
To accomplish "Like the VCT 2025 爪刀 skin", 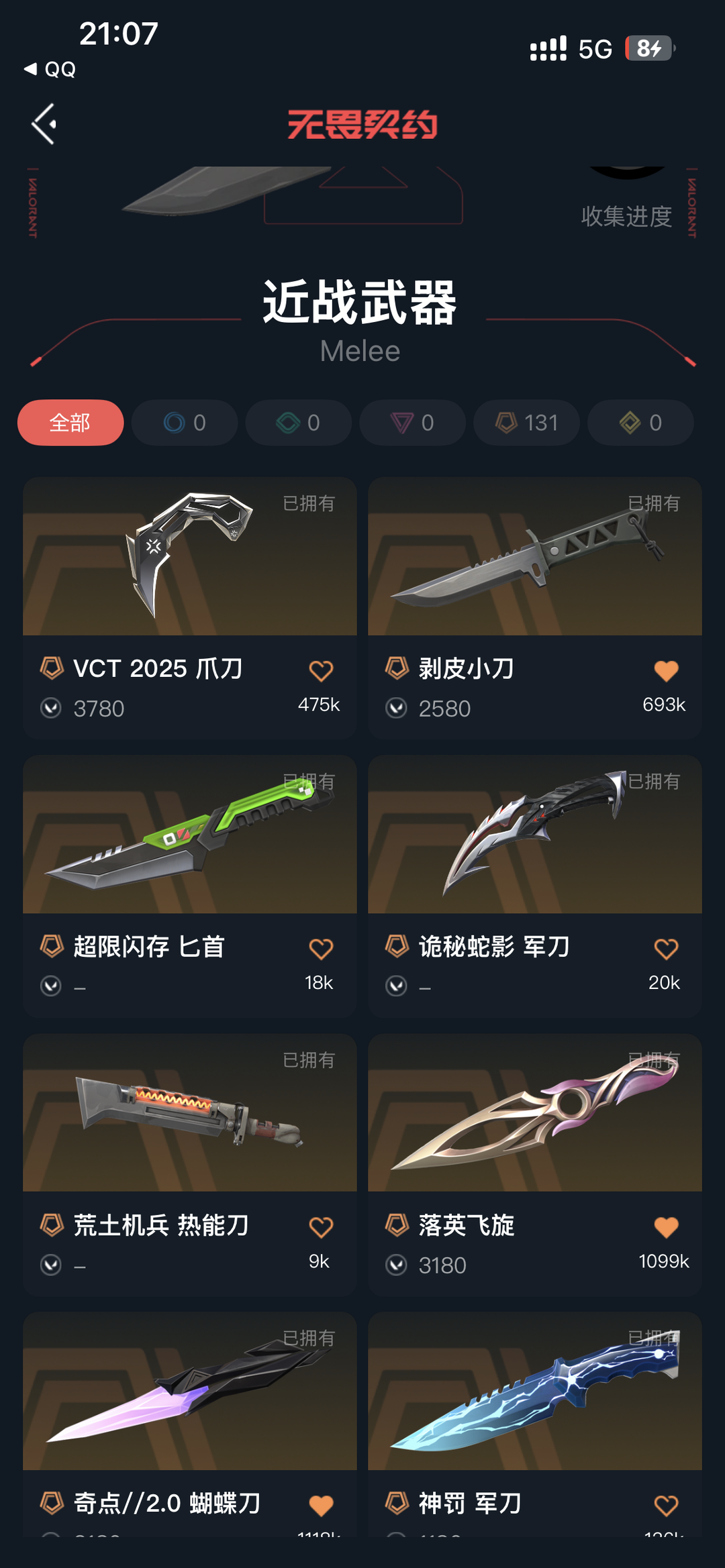I will click(321, 670).
